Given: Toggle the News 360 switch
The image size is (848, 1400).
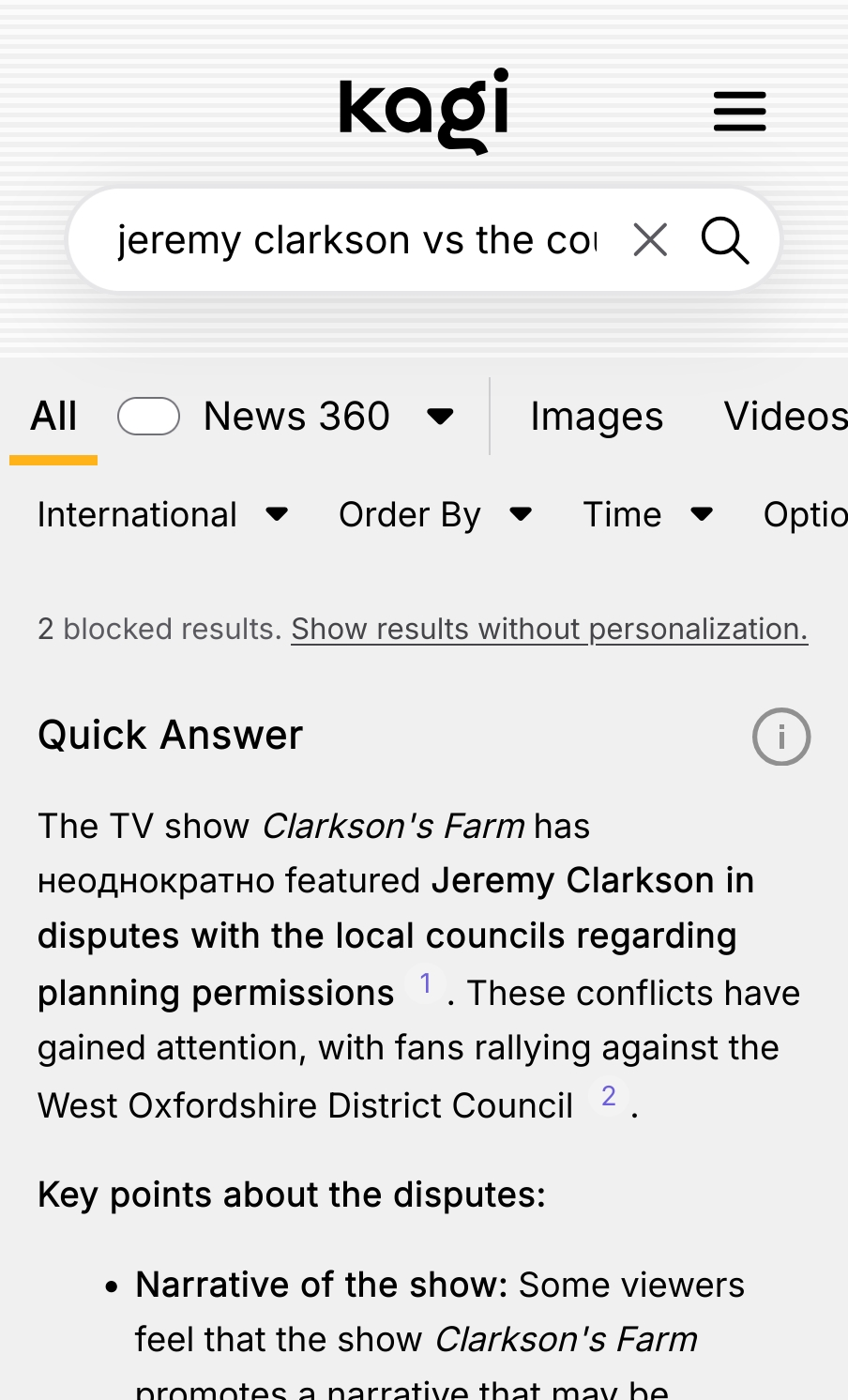Looking at the screenshot, I should click(x=148, y=417).
